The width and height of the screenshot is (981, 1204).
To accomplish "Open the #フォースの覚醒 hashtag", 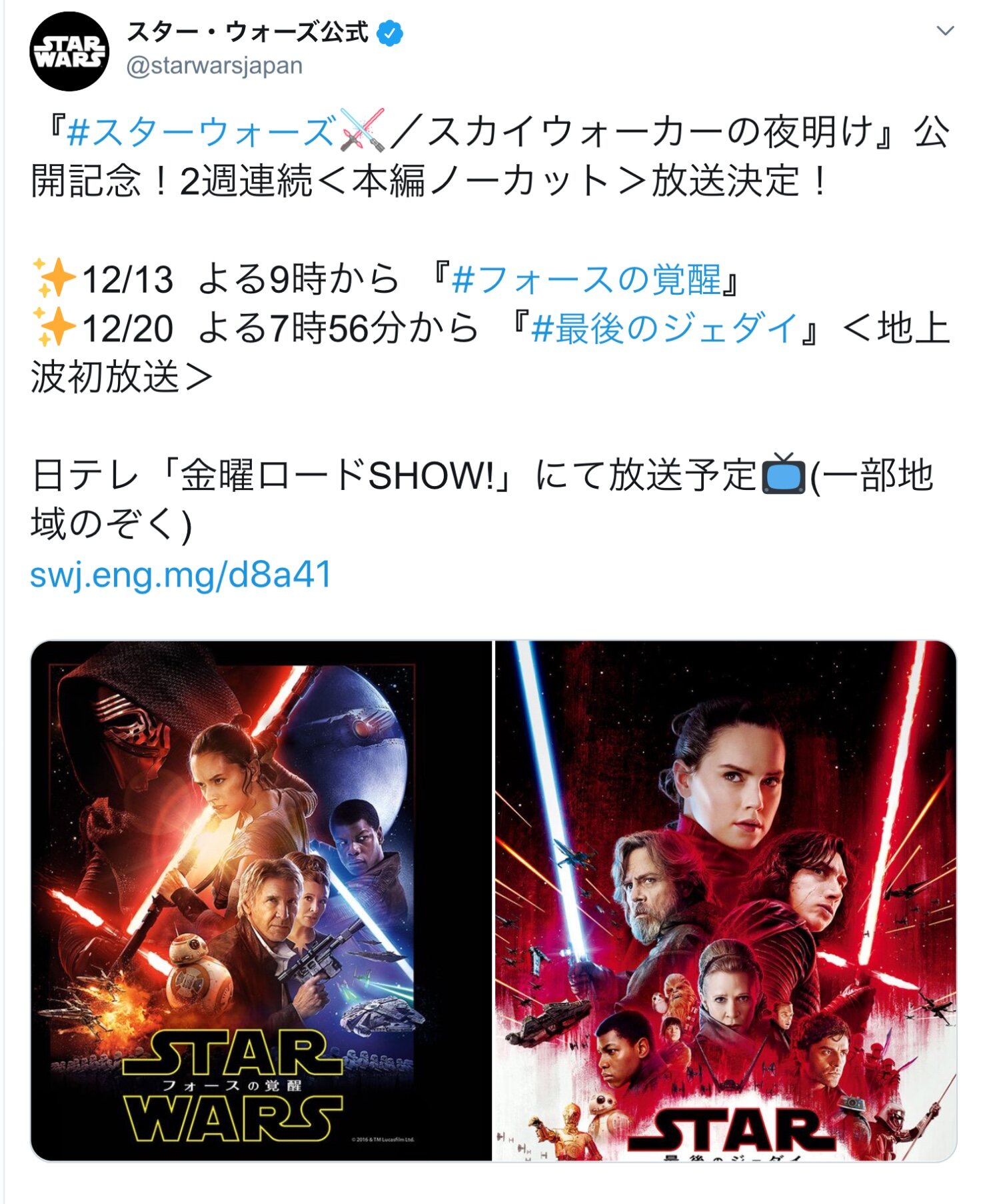I will point(586,279).
